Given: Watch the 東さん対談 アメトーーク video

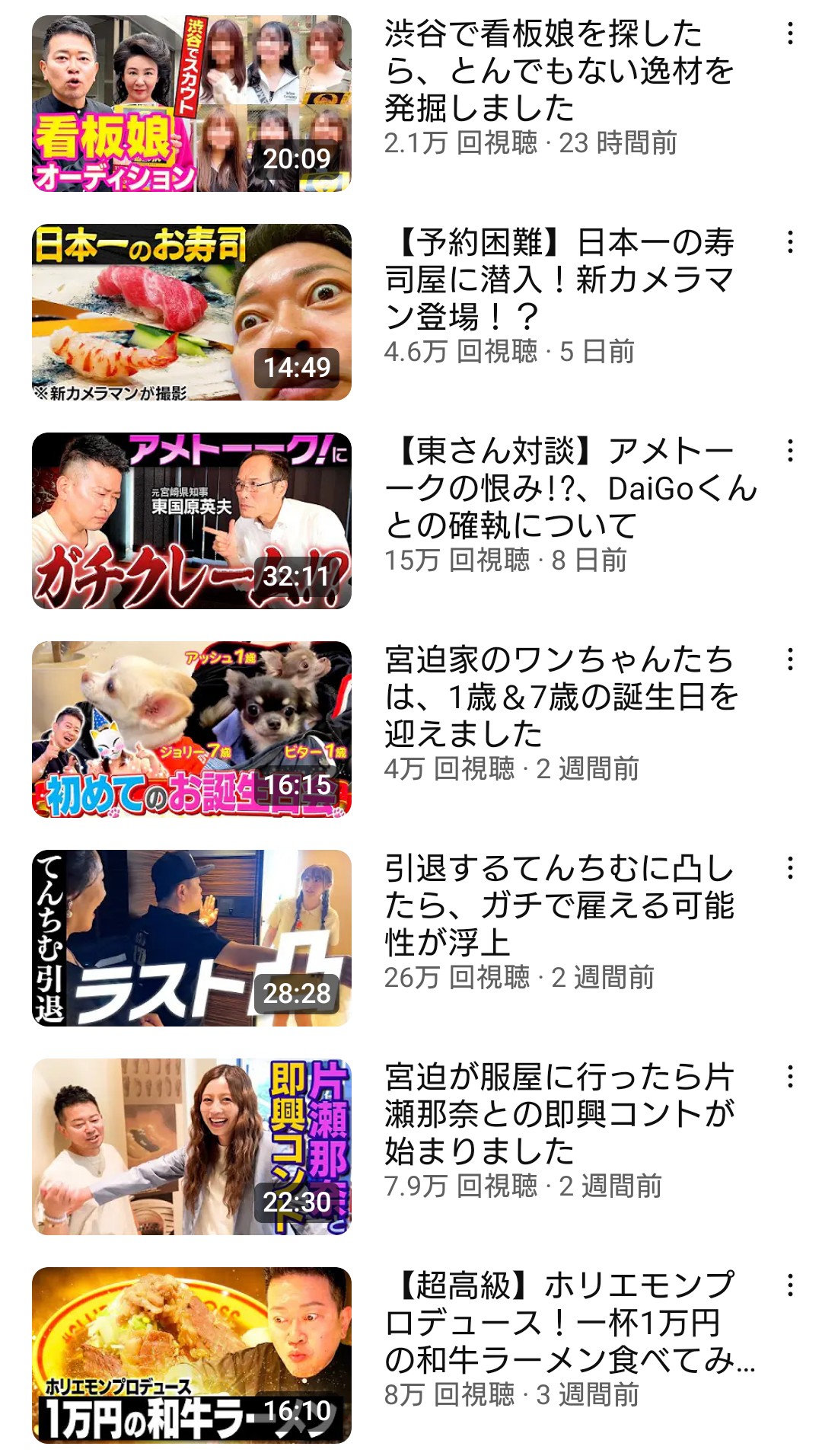Looking at the screenshot, I should click(192, 521).
